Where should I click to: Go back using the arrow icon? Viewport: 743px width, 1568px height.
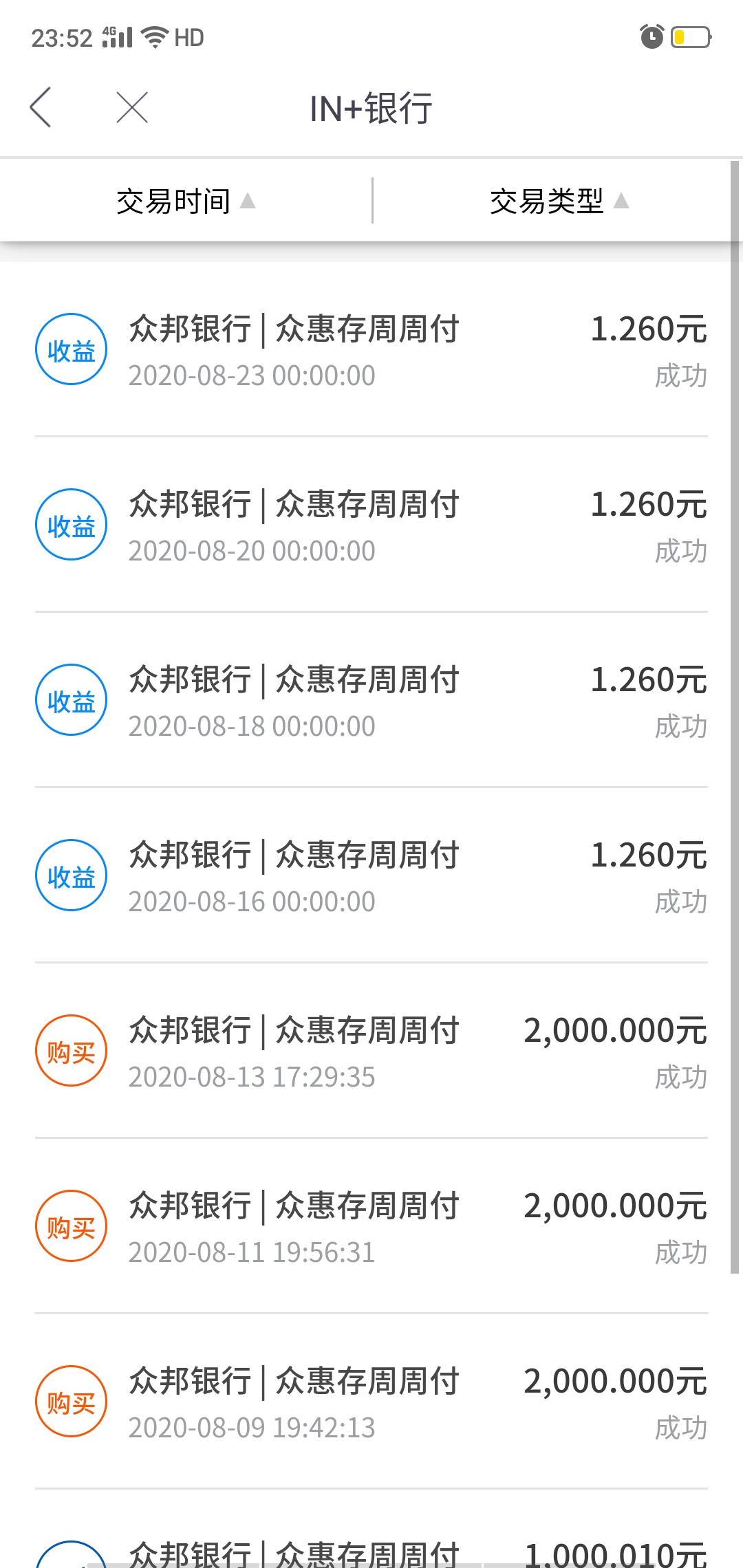41,107
